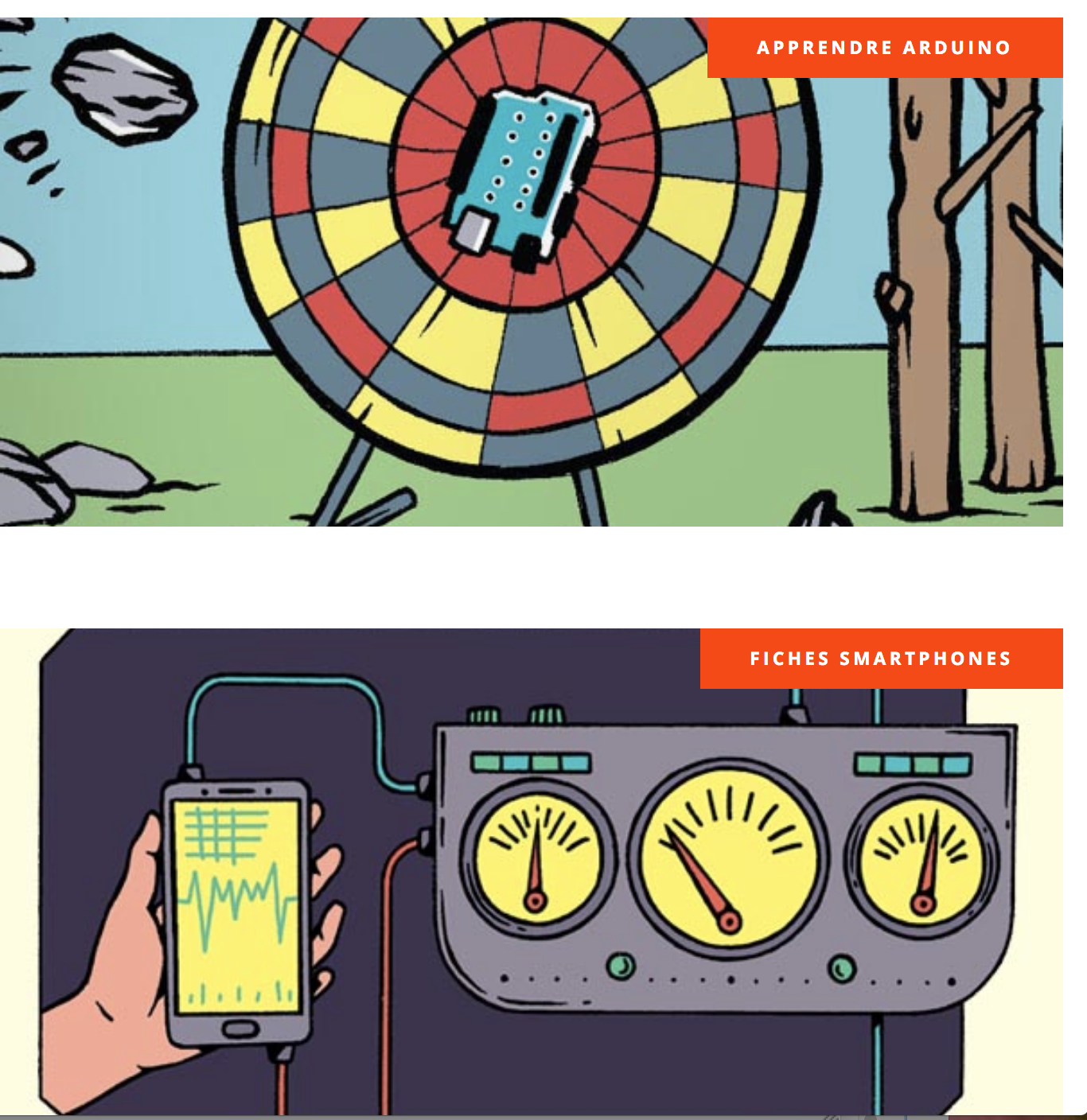Open the Fiches Smartphones category card
Image resolution: width=1087 pixels, height=1120 pixels.
(880, 659)
